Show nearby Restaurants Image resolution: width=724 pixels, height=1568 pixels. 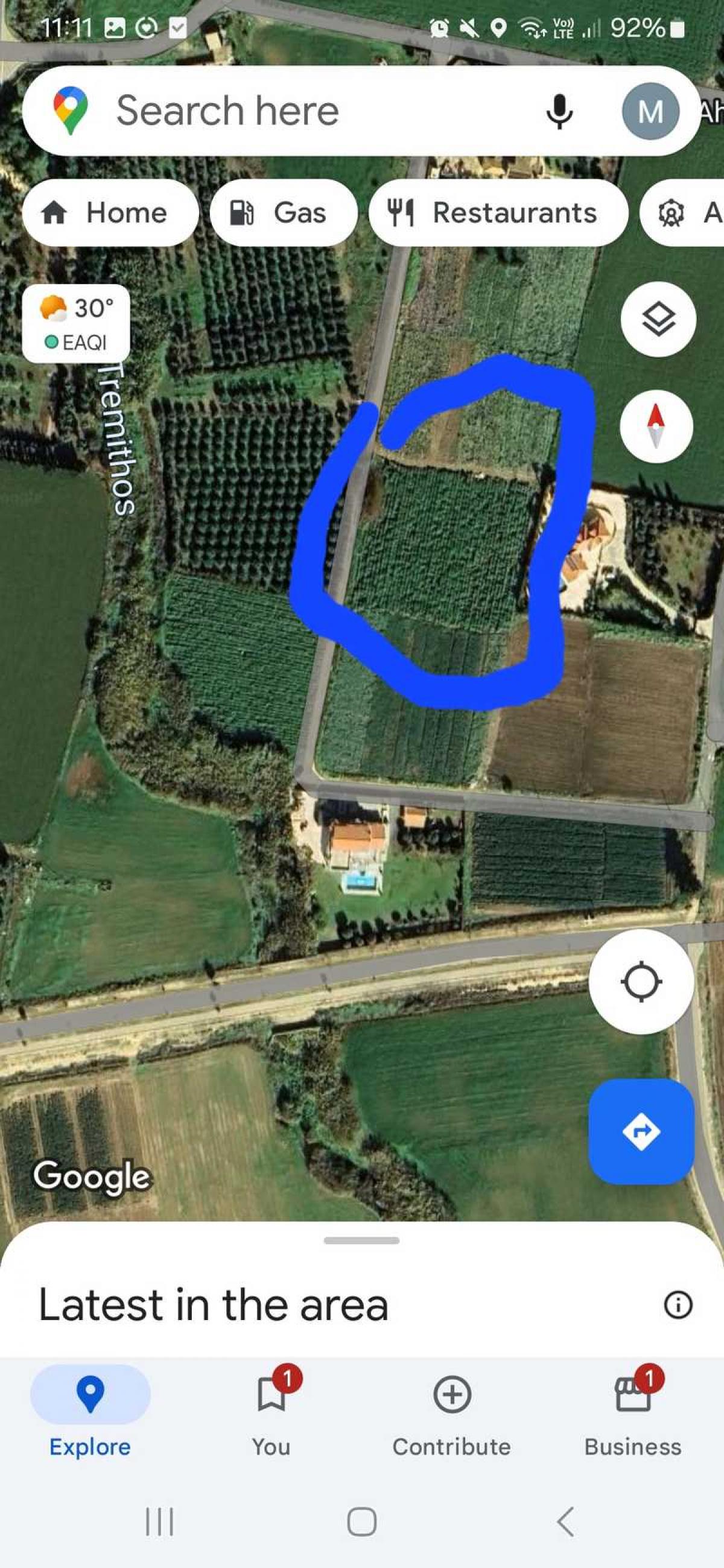[497, 212]
